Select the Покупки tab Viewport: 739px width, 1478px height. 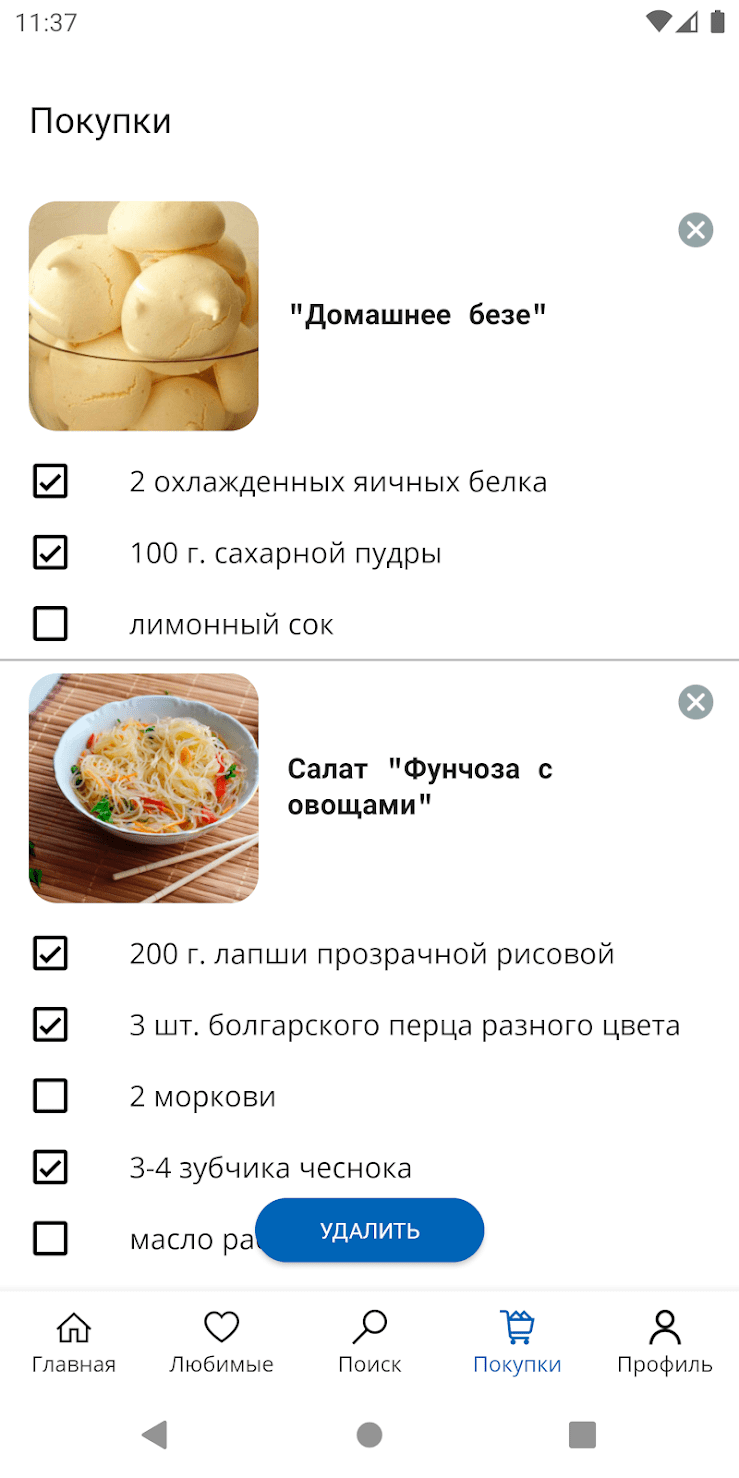517,1343
